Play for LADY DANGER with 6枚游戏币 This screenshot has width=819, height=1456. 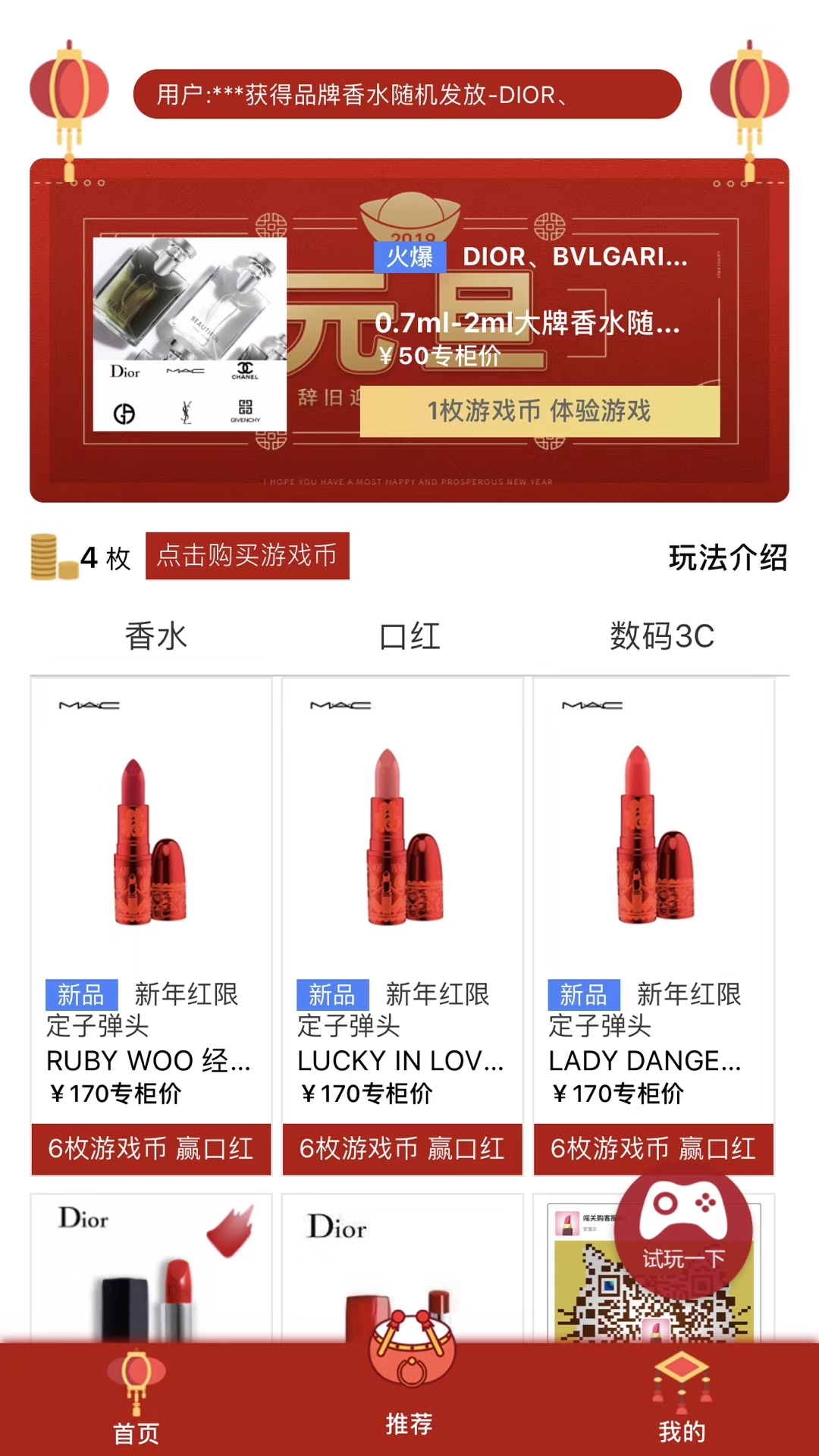pos(653,1149)
